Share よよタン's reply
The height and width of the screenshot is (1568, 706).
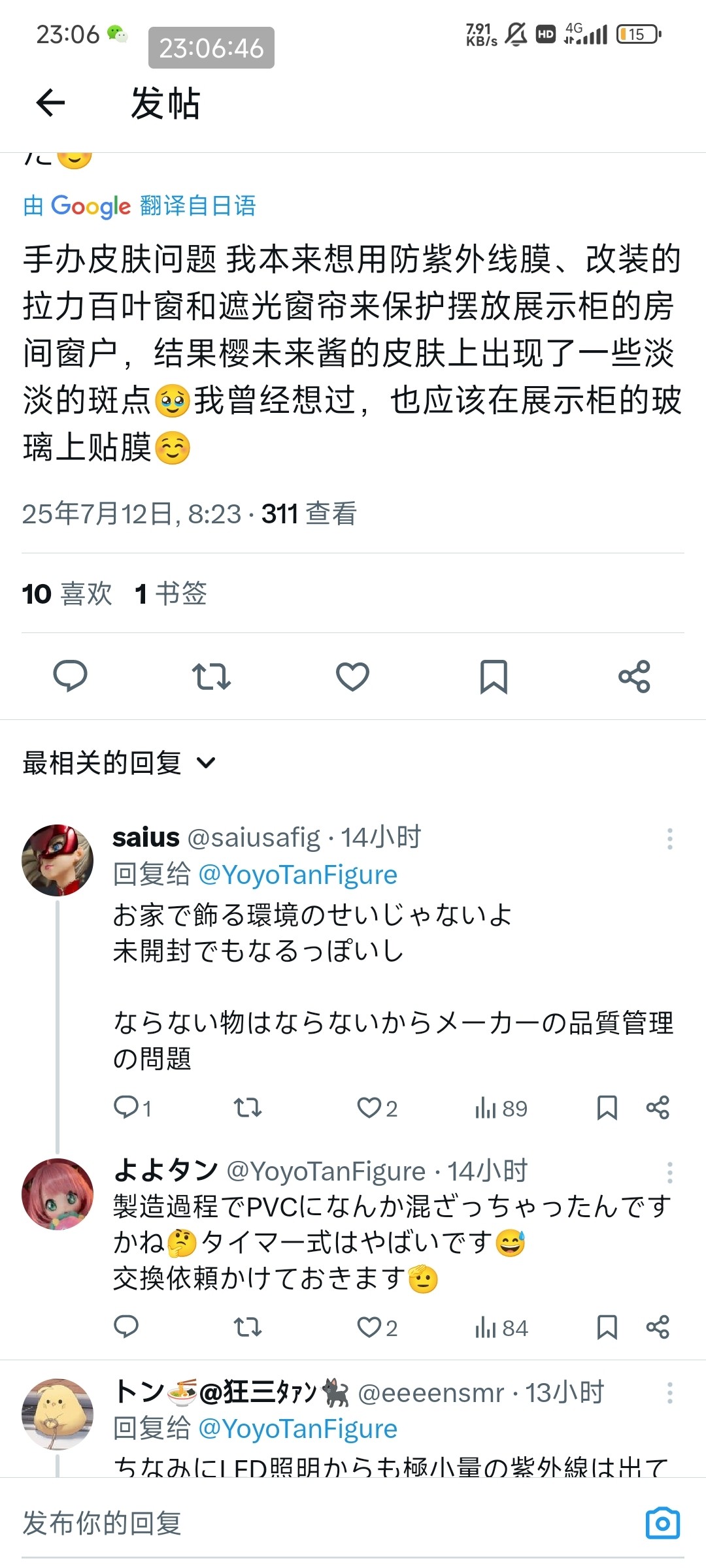pos(657,1328)
